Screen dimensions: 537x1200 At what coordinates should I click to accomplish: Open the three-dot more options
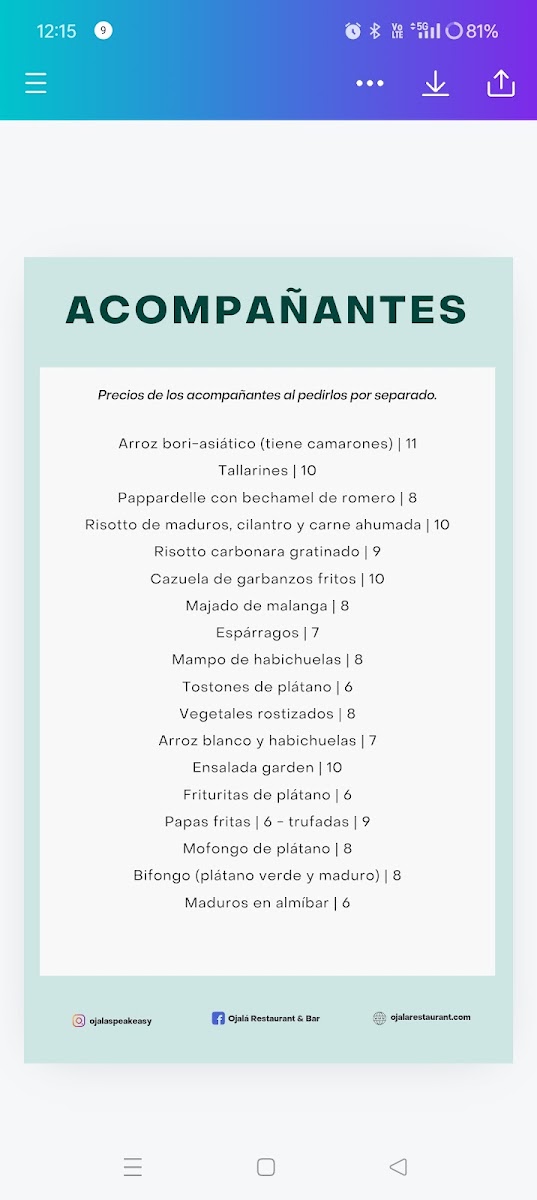(x=370, y=83)
